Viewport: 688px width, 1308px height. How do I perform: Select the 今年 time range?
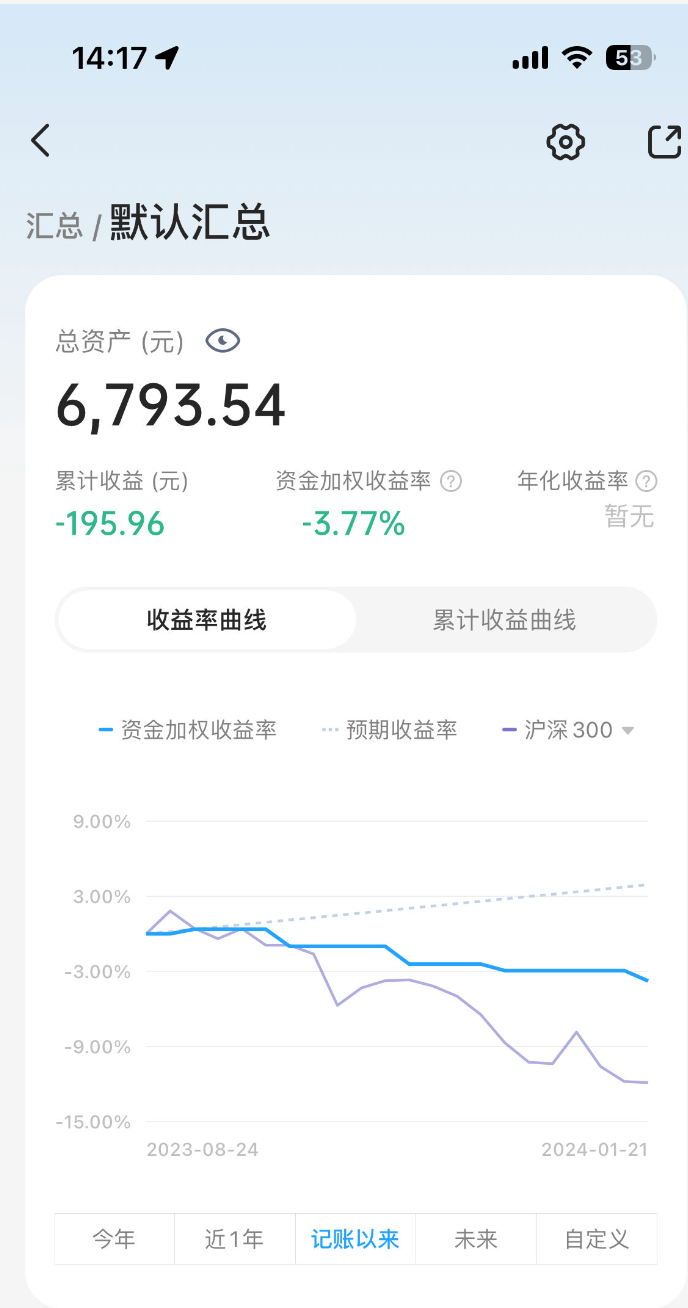coord(114,1240)
